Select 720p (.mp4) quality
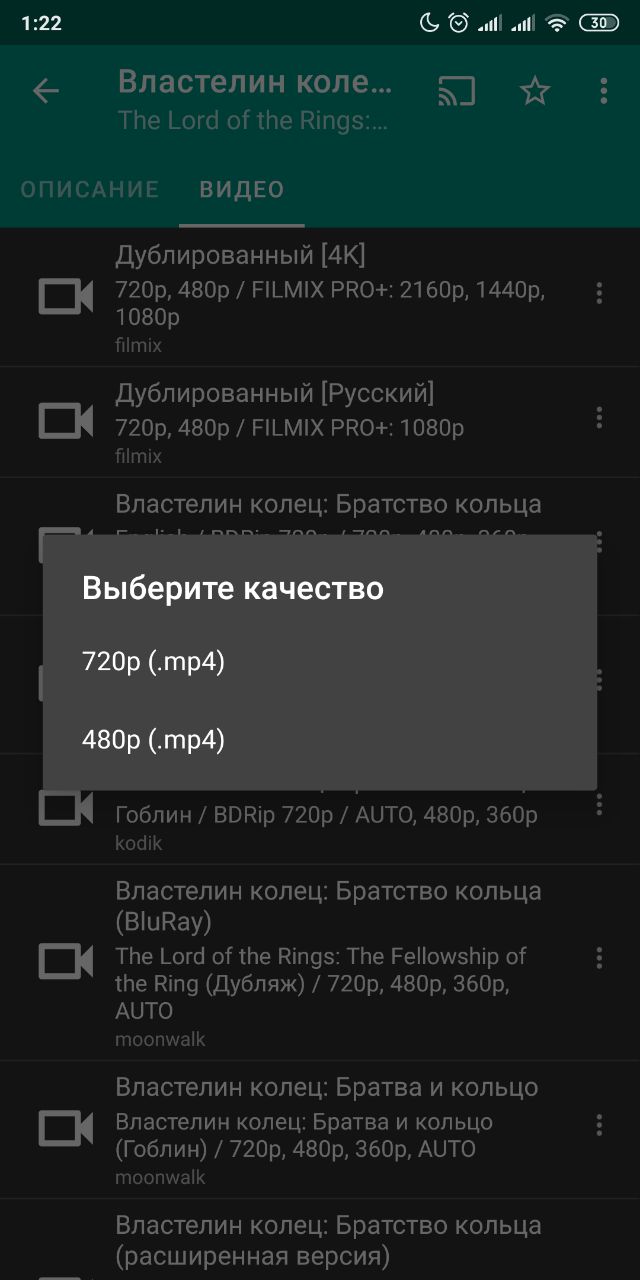The image size is (640, 1280). coord(154,662)
